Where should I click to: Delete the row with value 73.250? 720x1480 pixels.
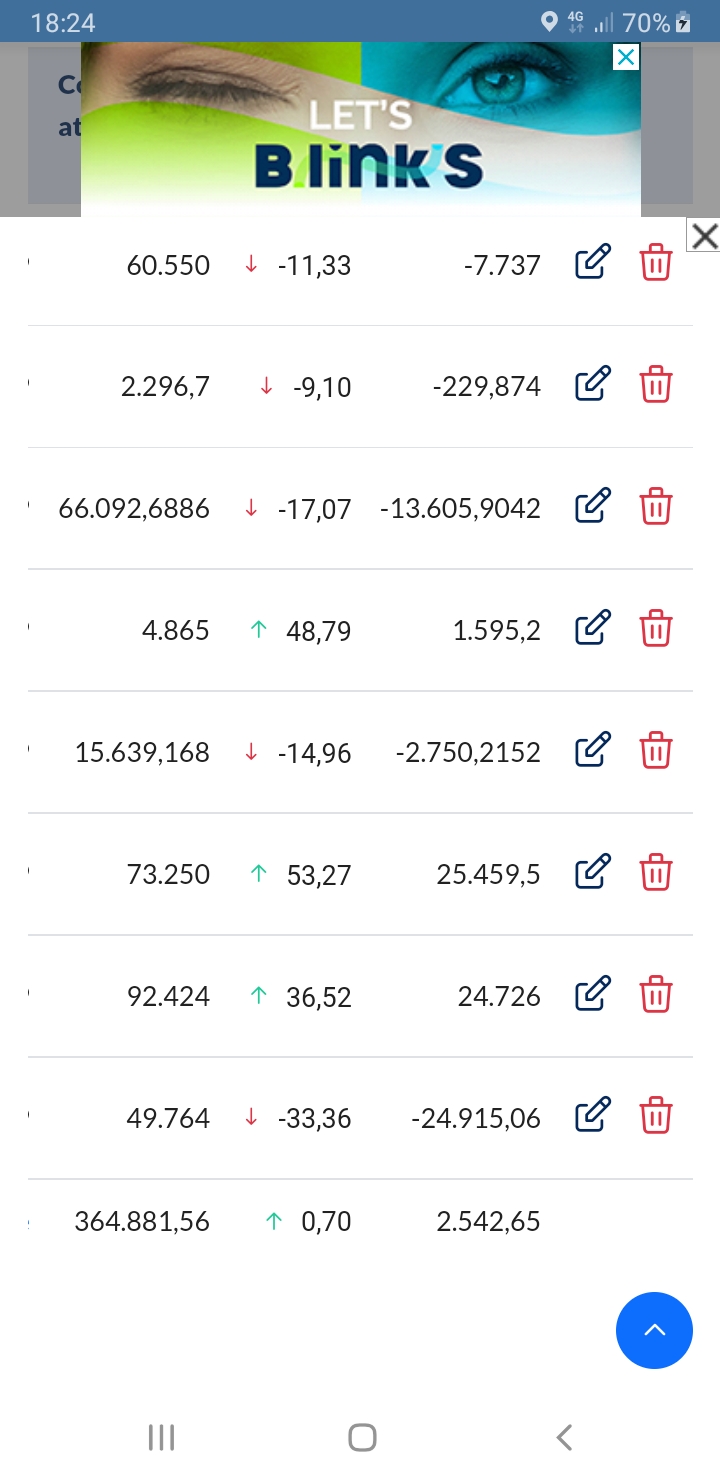[x=656, y=873]
